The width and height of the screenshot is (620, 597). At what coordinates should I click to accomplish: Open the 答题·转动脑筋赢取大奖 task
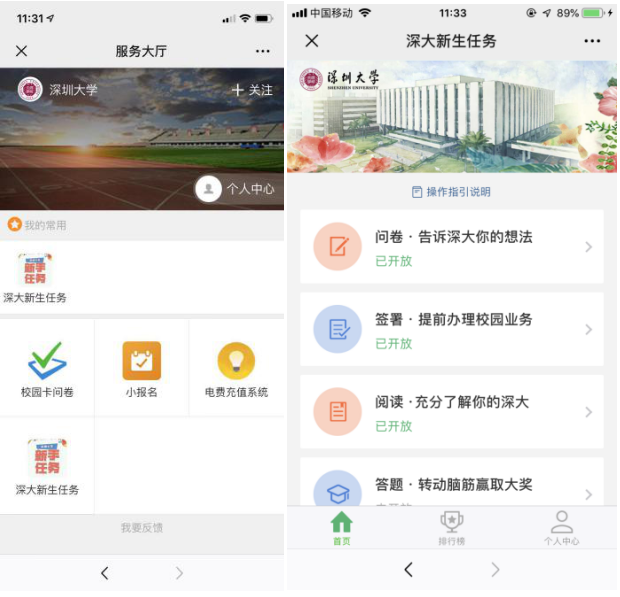451,485
